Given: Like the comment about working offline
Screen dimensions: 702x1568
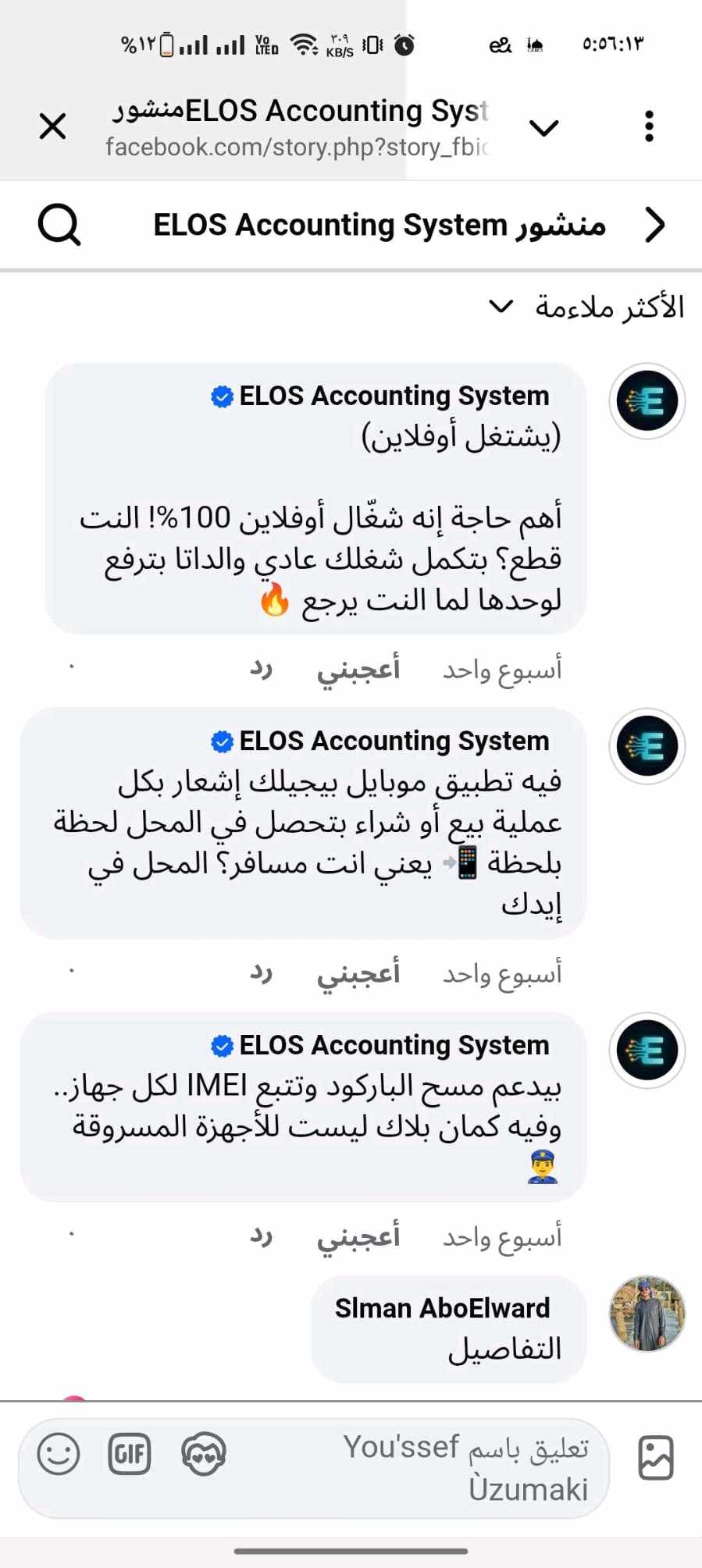Looking at the screenshot, I should point(358,670).
